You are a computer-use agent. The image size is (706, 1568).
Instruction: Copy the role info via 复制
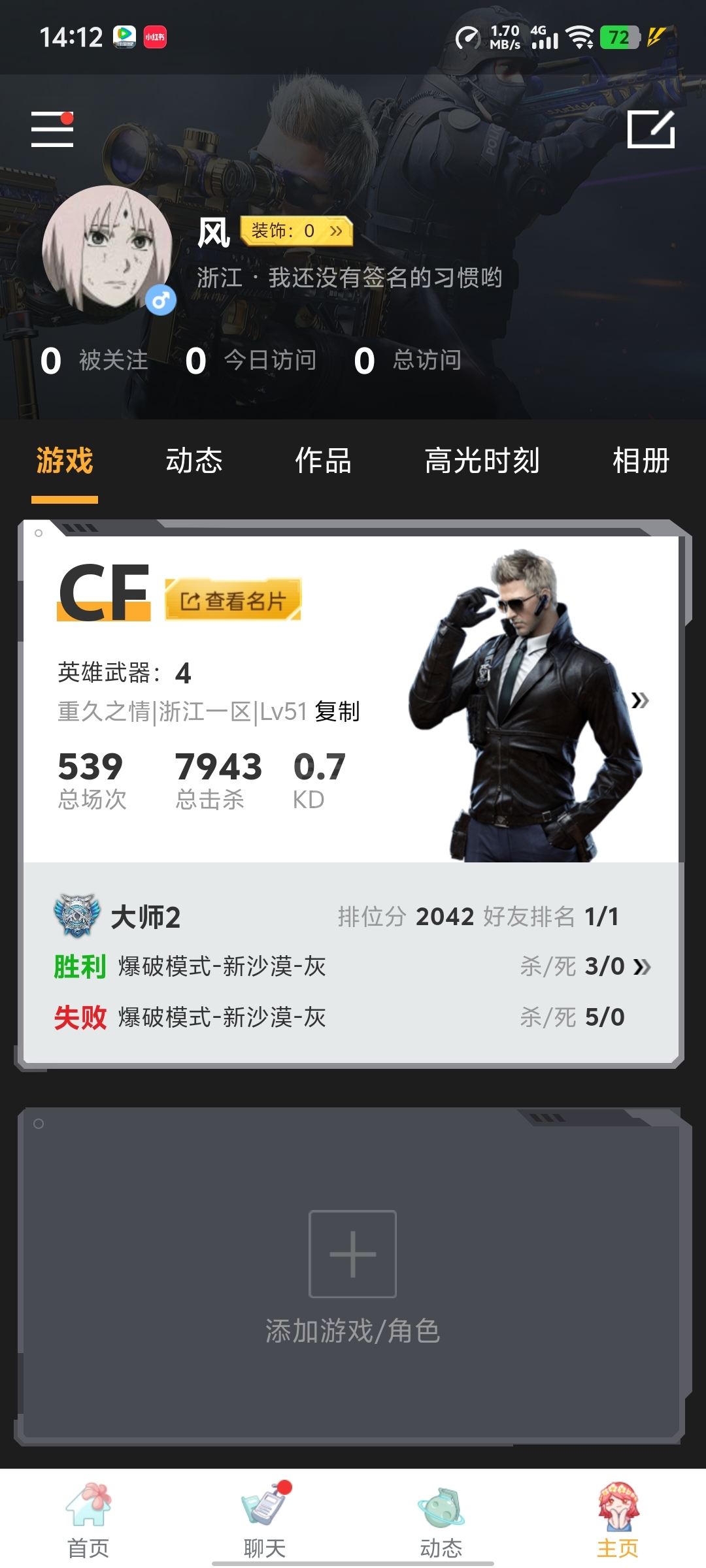(x=337, y=711)
